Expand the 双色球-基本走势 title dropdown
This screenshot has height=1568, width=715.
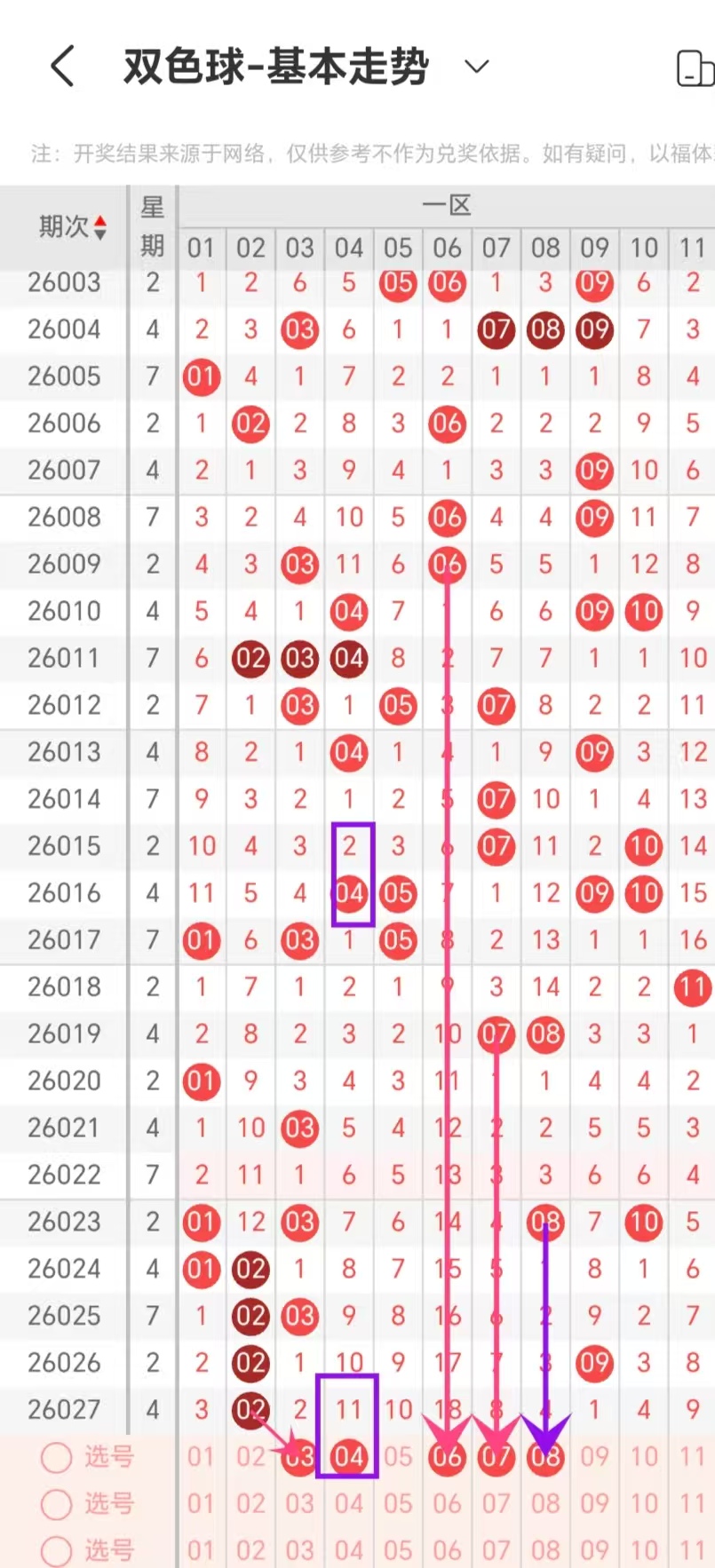coord(477,67)
